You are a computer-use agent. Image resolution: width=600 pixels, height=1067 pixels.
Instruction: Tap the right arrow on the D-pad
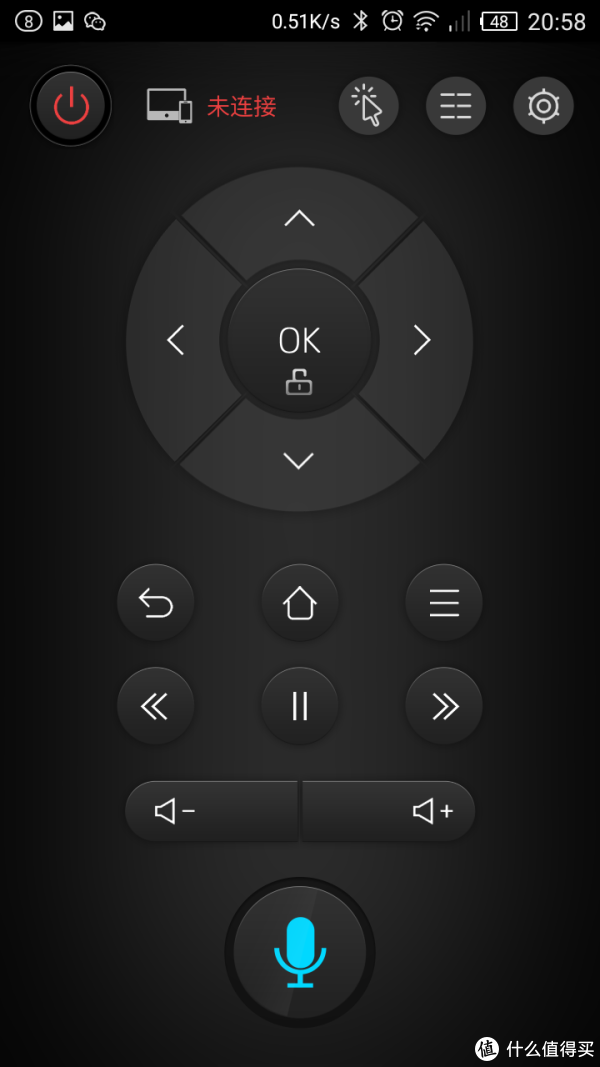(x=422, y=340)
